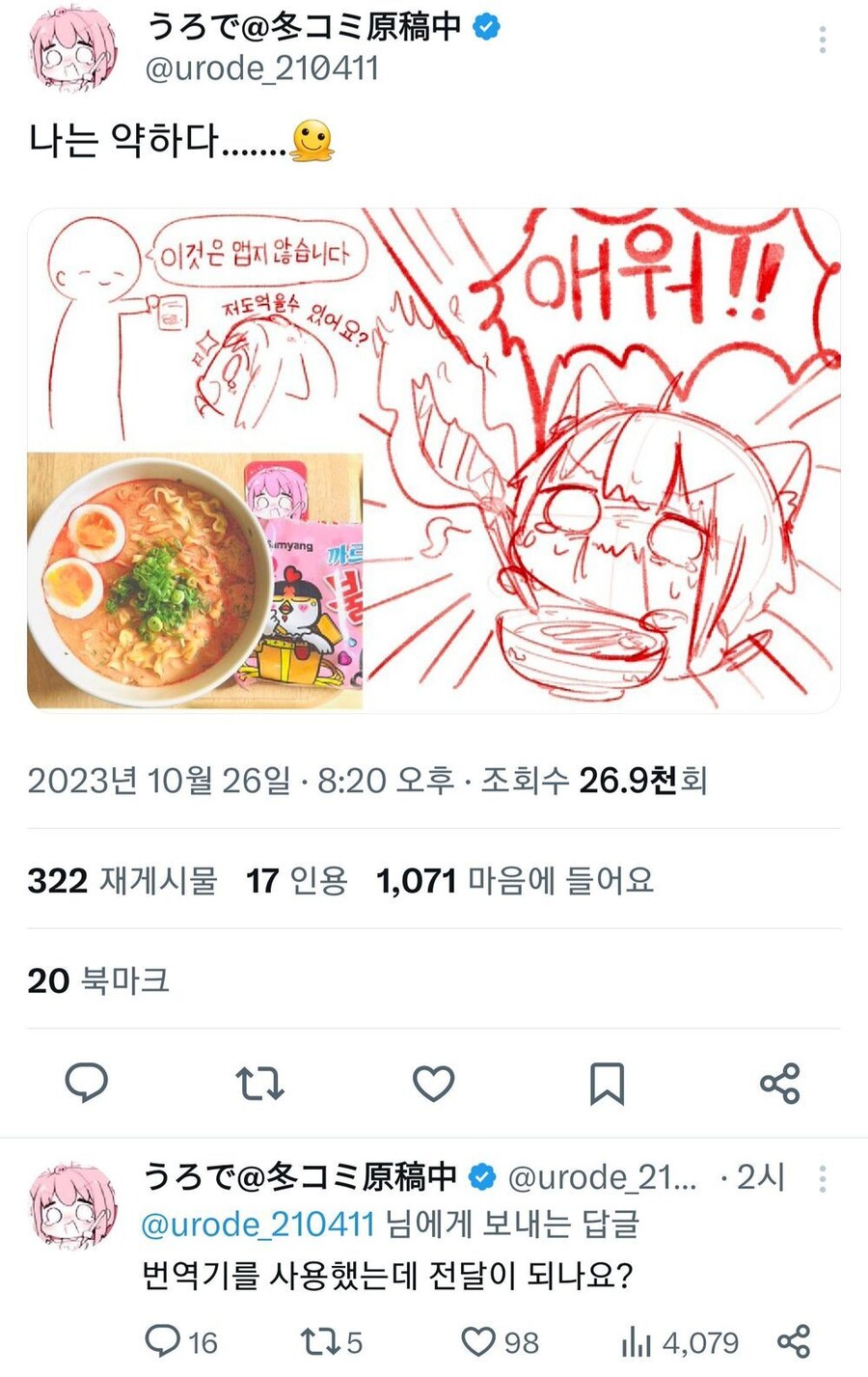Click the repost icon under the tweet
This screenshot has width=868, height=1377.
point(258,1083)
